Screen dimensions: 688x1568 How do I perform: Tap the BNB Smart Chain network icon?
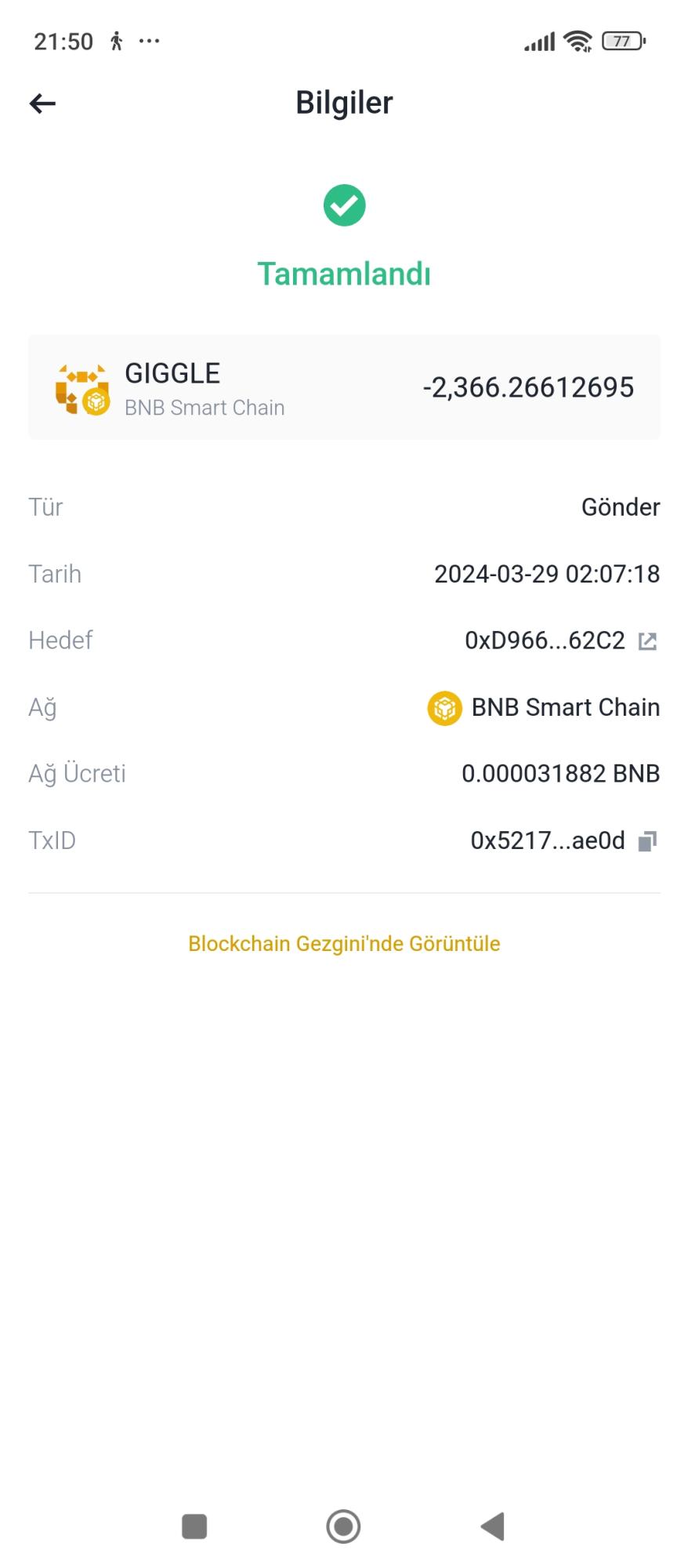point(444,707)
